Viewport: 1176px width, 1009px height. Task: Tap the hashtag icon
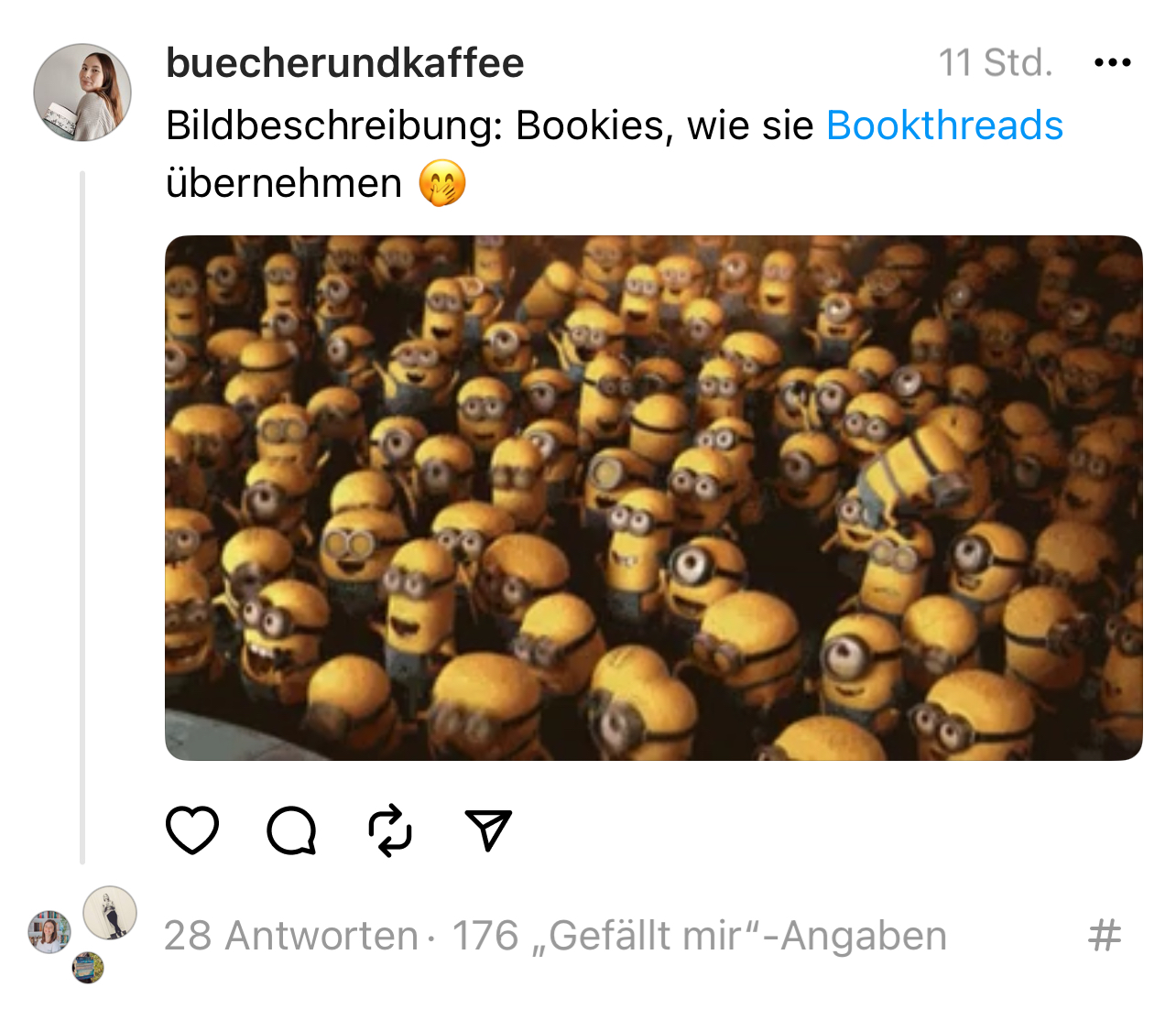point(1105,936)
